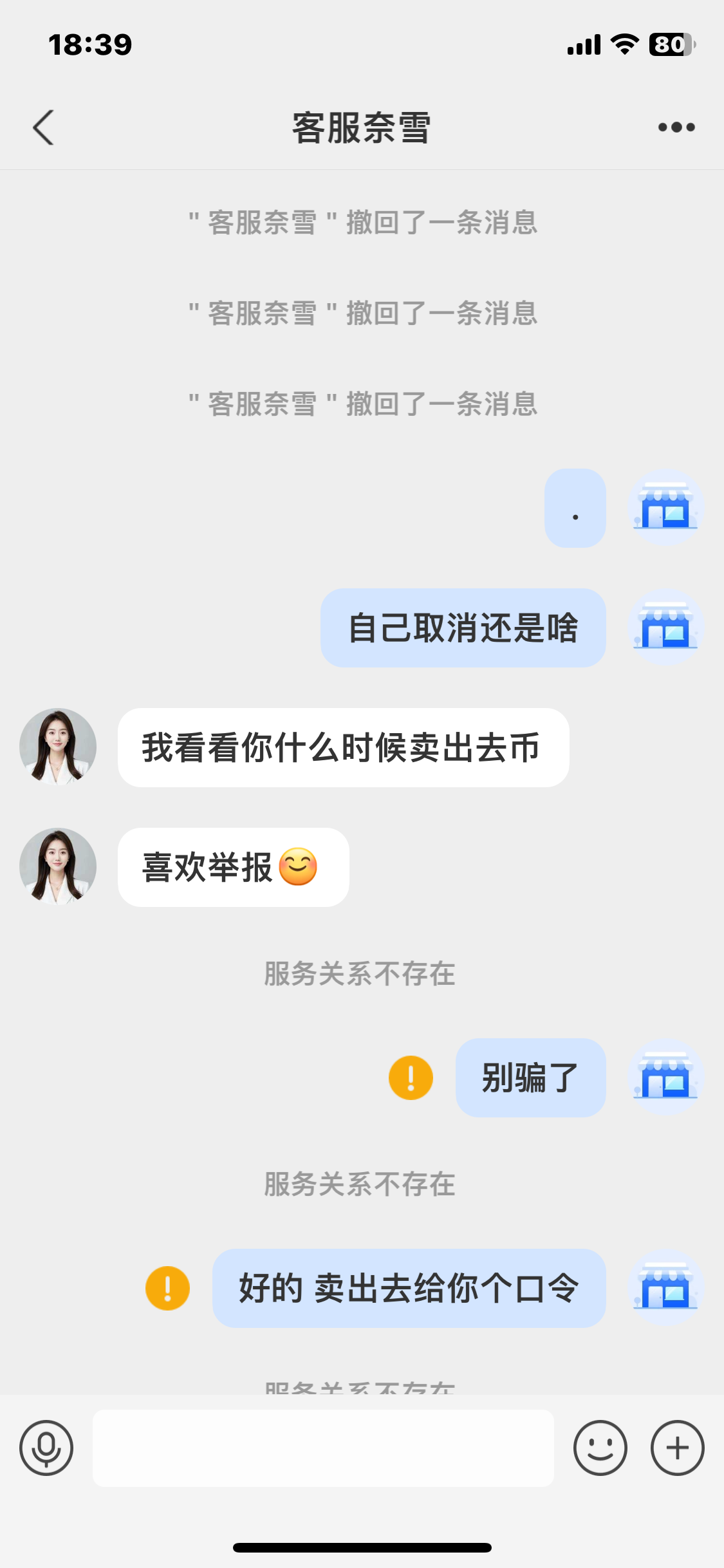724x1568 pixels.
Task: Open the three-dot more options menu
Action: pyautogui.click(x=676, y=127)
